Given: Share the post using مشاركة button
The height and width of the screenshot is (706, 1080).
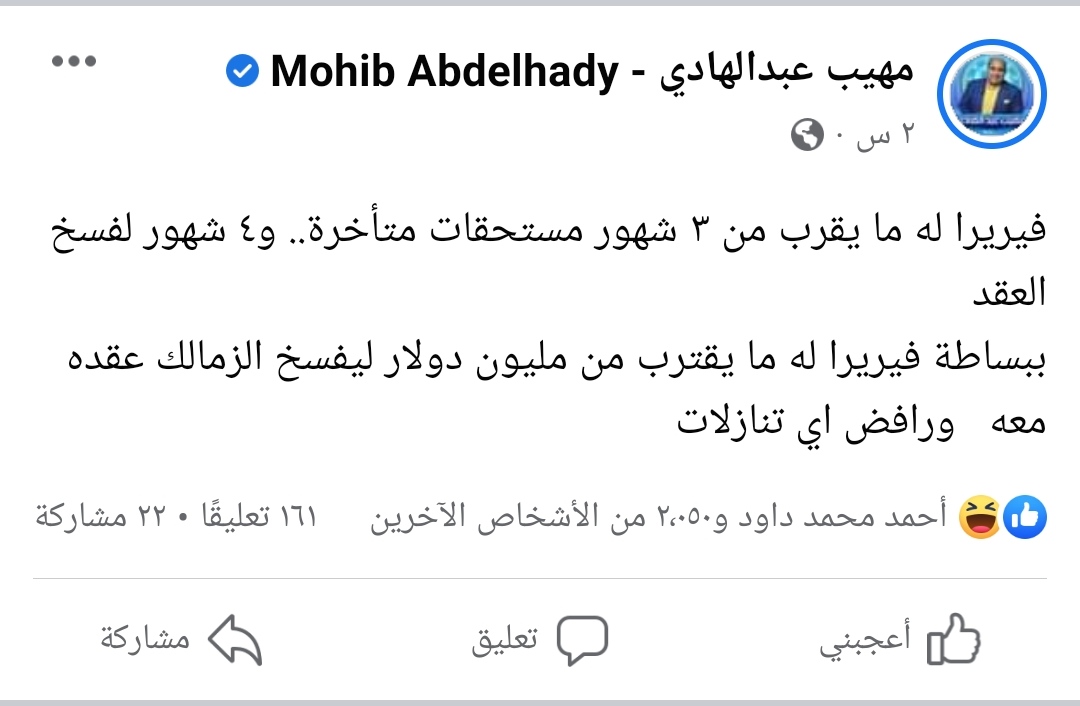Looking at the screenshot, I should click(180, 639).
